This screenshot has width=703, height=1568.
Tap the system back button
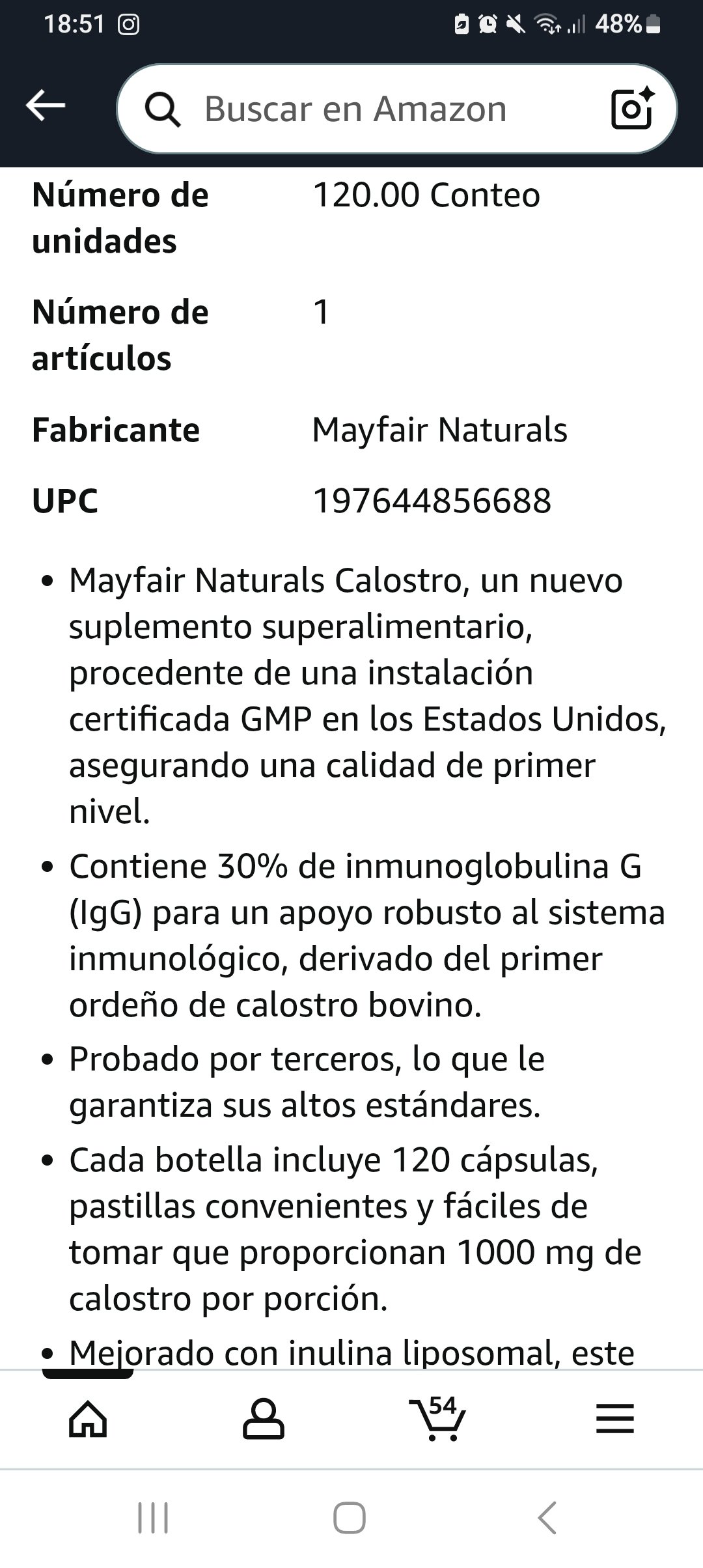click(x=547, y=1518)
